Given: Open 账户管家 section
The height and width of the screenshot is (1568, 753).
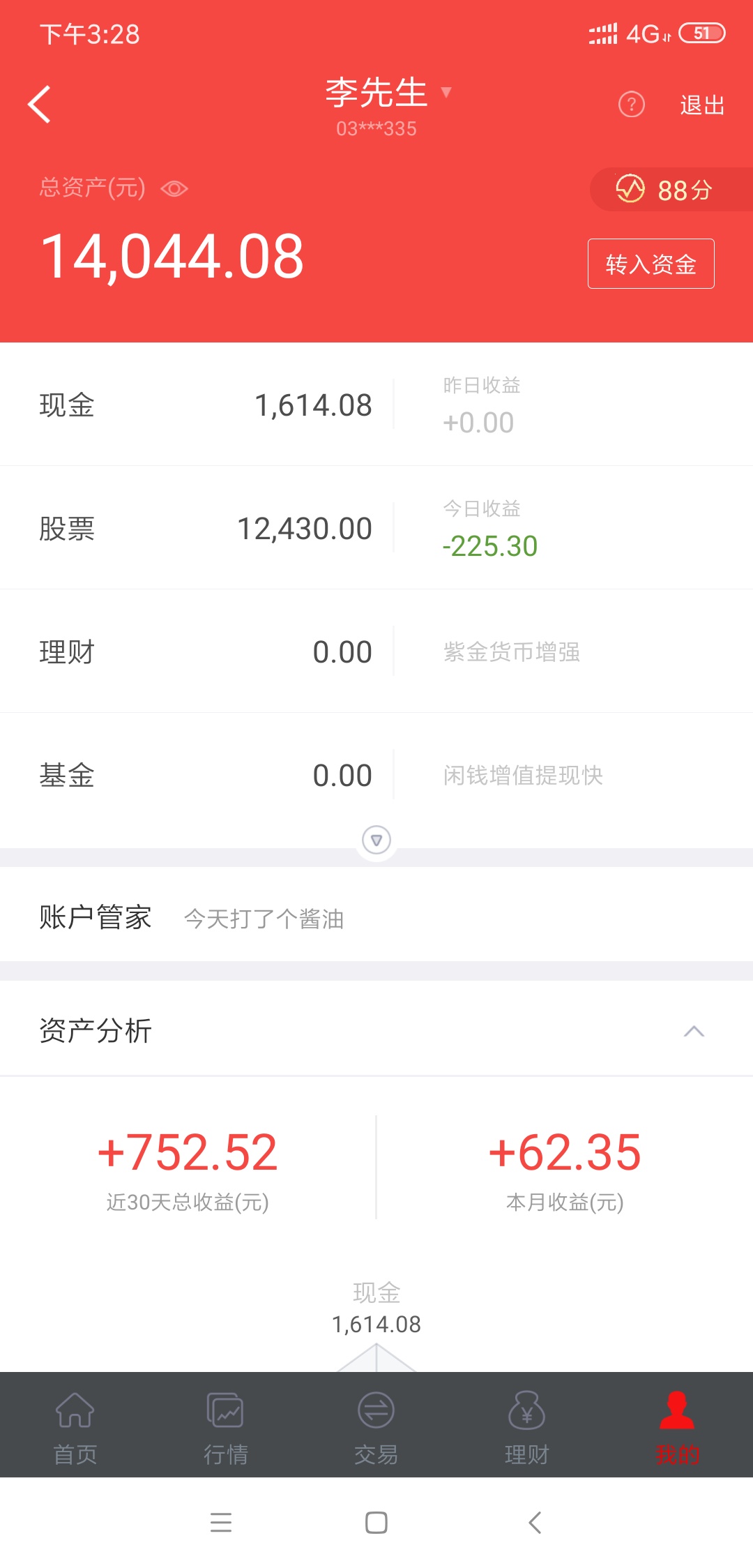Looking at the screenshot, I should (x=376, y=917).
